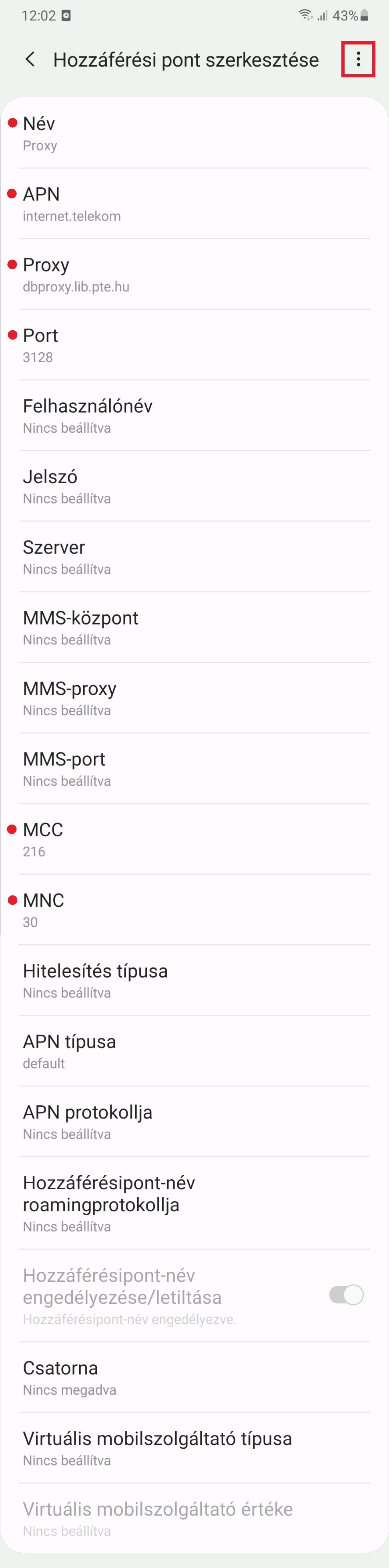Image resolution: width=389 pixels, height=1568 pixels.
Task: Tap the Szerver row
Action: (x=194, y=558)
